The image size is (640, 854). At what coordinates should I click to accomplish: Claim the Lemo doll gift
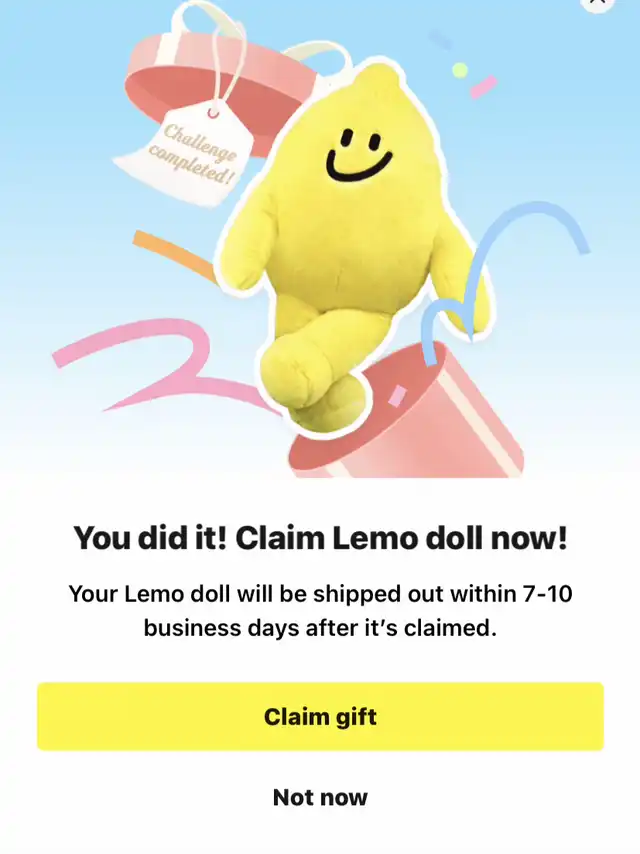320,716
